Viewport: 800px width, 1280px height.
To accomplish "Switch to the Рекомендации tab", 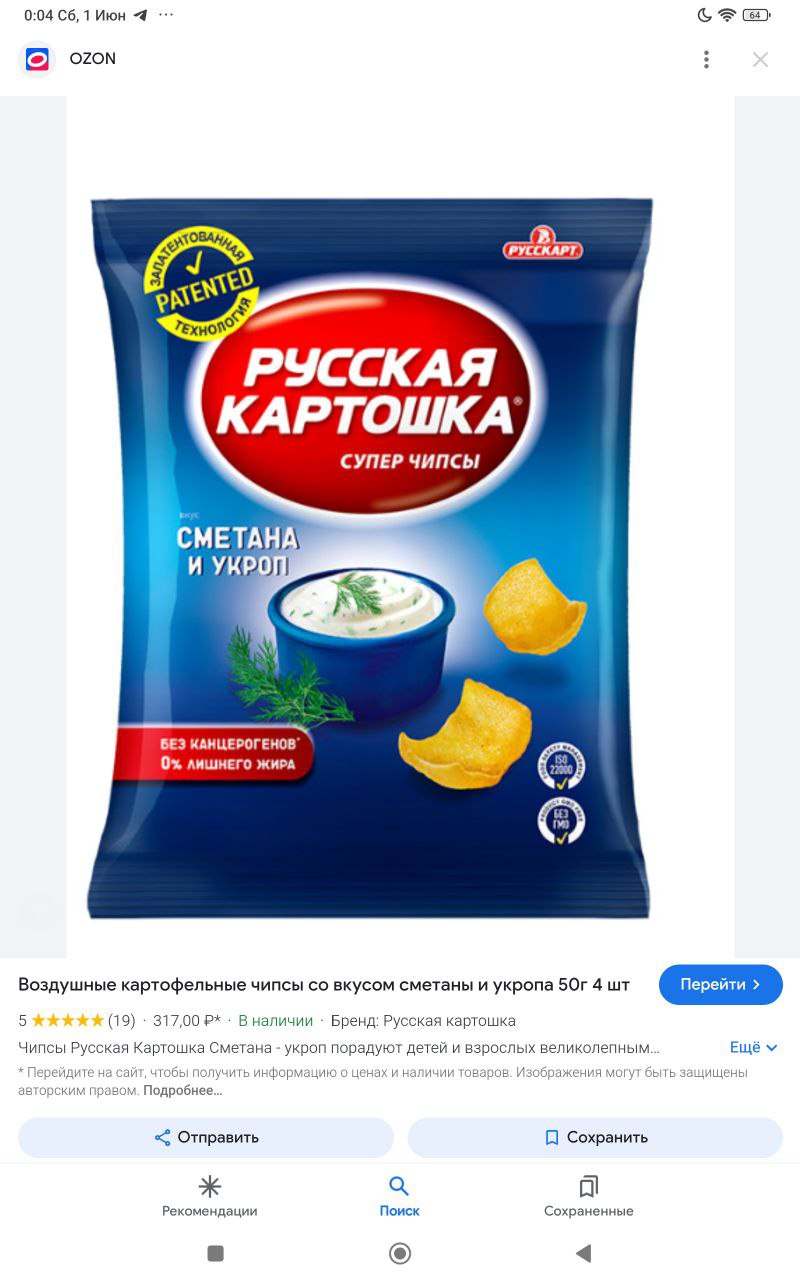I will point(210,1196).
